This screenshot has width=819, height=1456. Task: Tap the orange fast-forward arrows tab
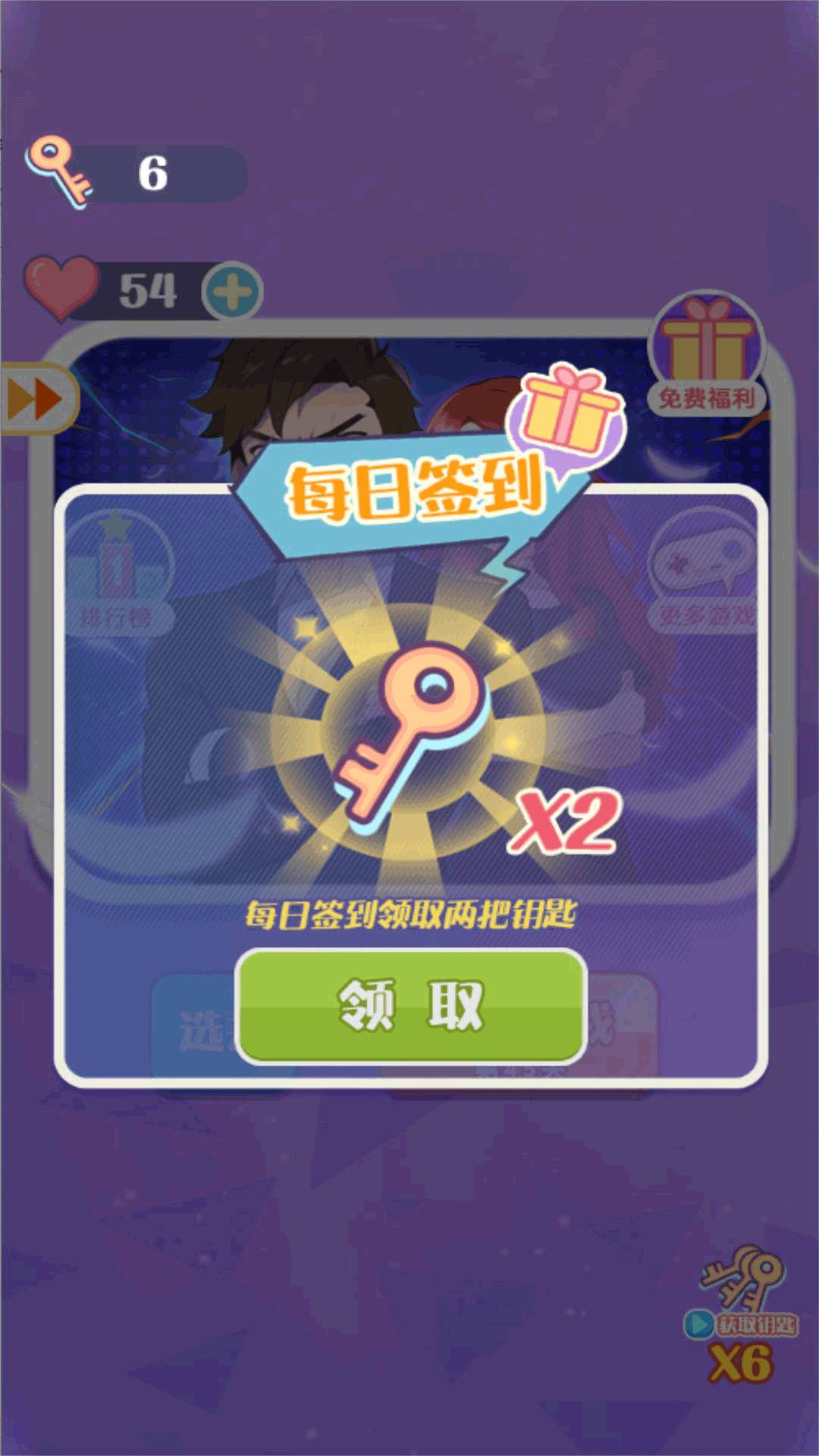click(x=36, y=399)
